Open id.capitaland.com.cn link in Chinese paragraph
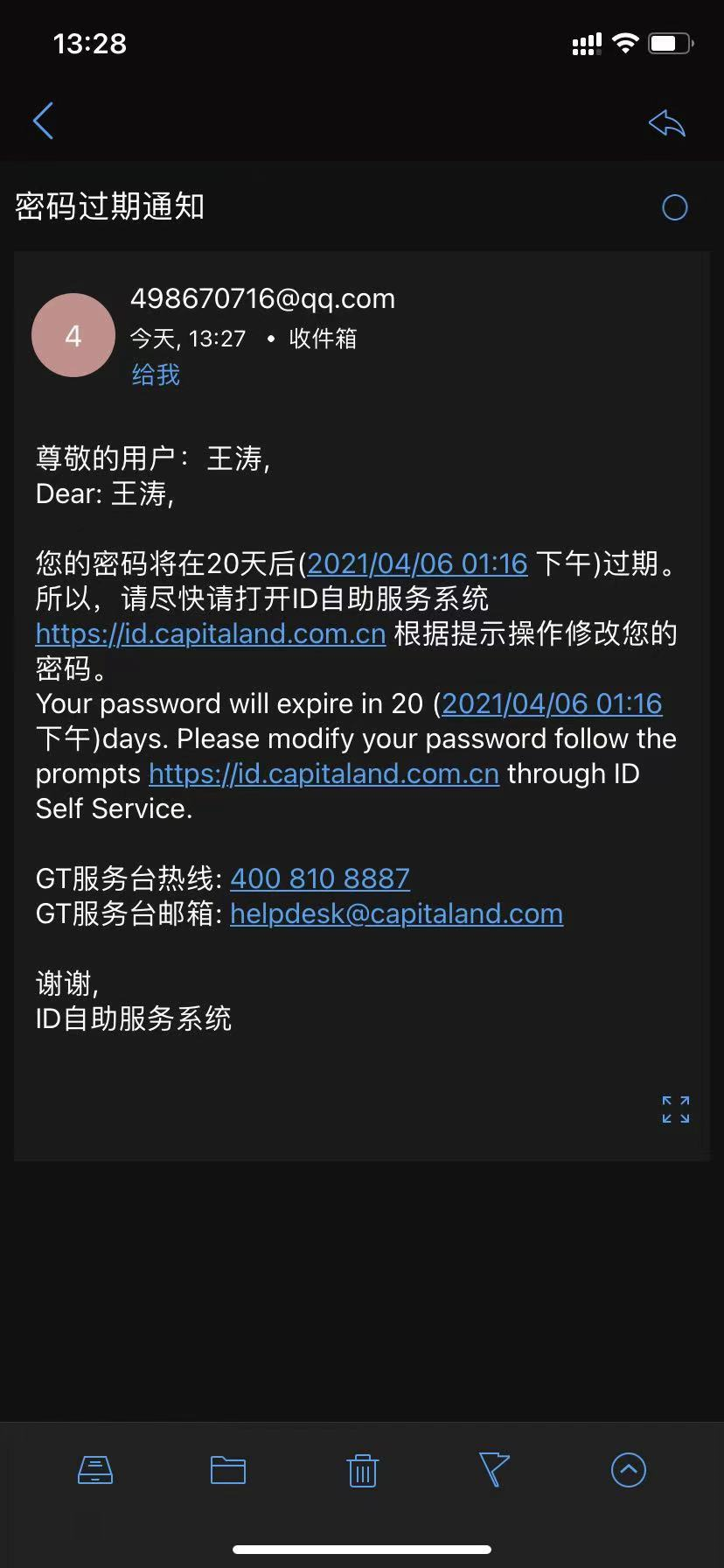Image resolution: width=724 pixels, height=1568 pixels. point(211,633)
